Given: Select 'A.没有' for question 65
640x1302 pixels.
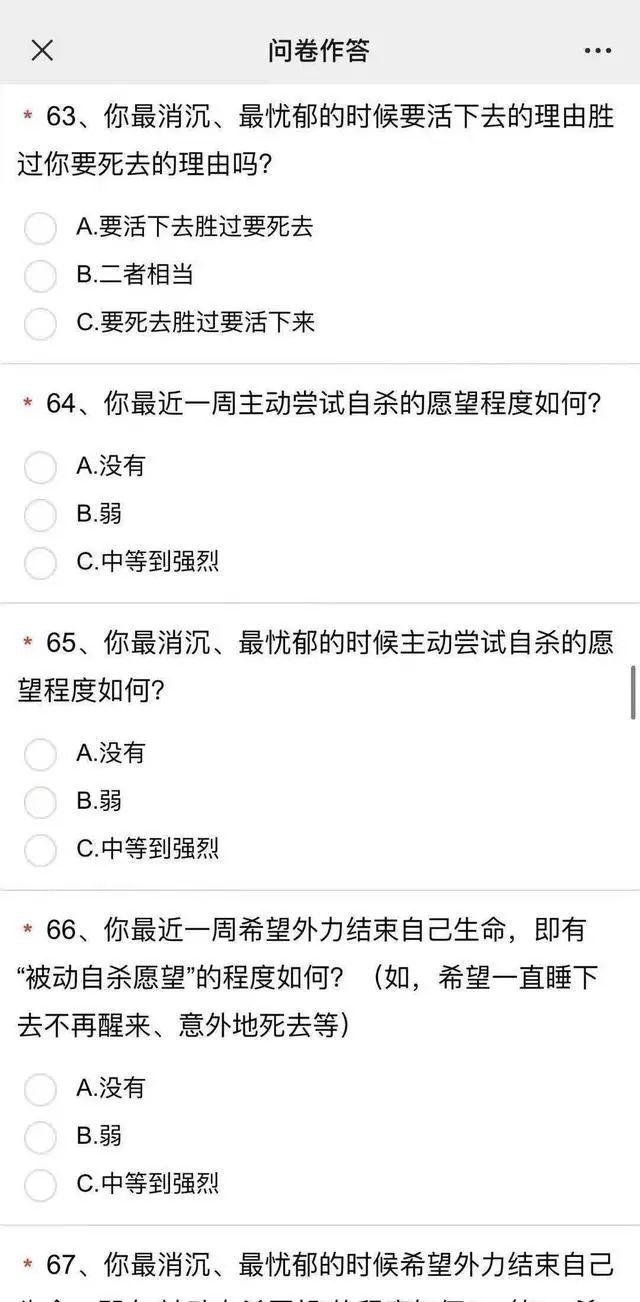Looking at the screenshot, I should pos(40,754).
